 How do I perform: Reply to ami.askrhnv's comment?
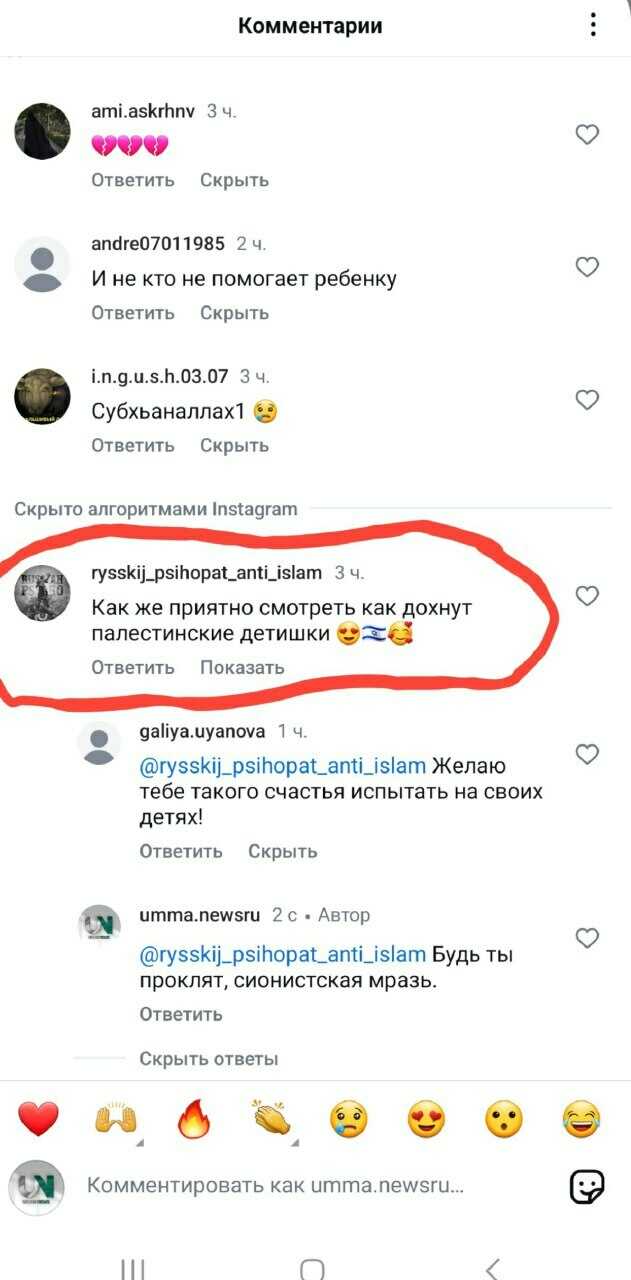point(133,180)
